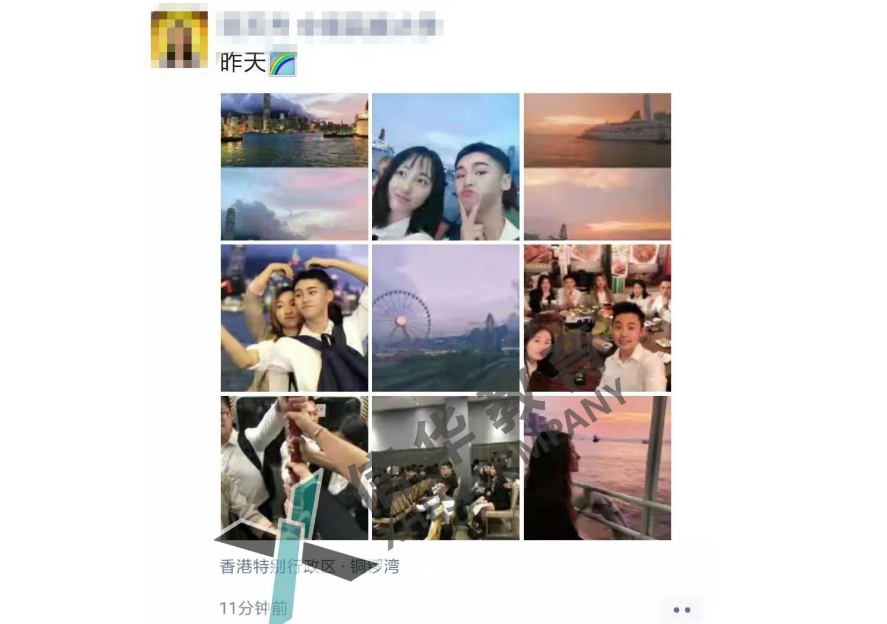View the couple's heart-pose photo

(294, 317)
